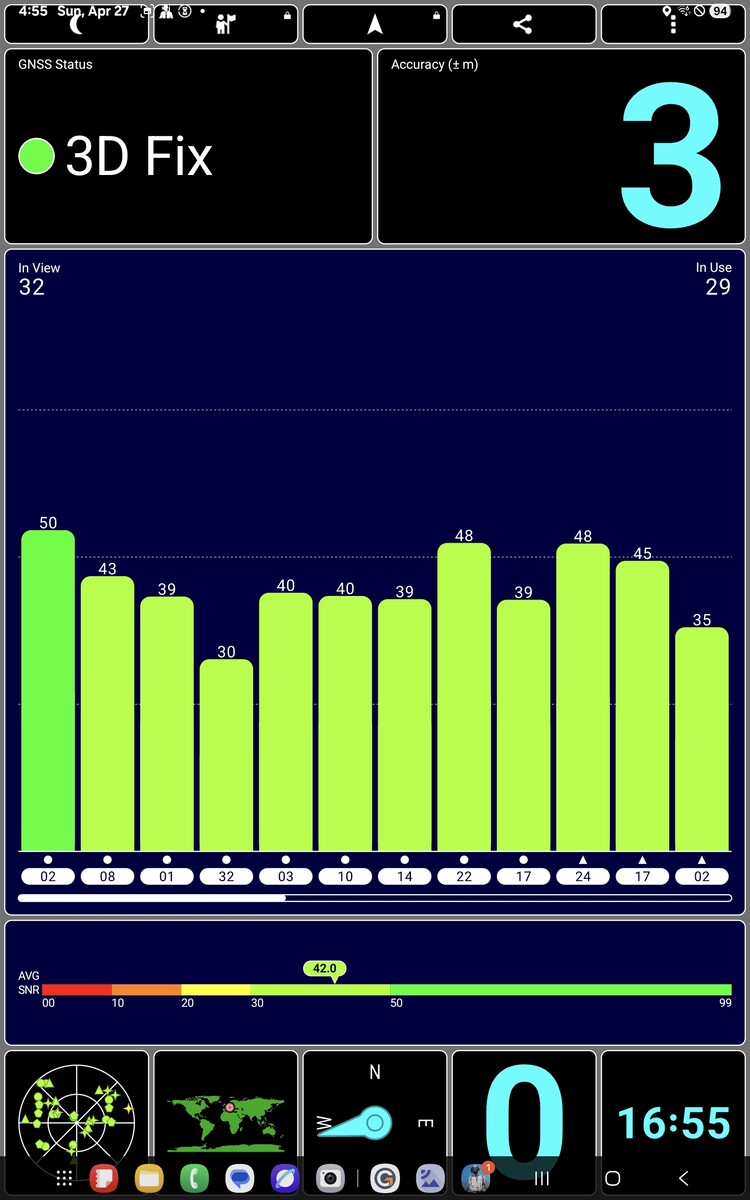Launch the green Phone app in taskbar
The image size is (750, 1200).
coord(193,1179)
